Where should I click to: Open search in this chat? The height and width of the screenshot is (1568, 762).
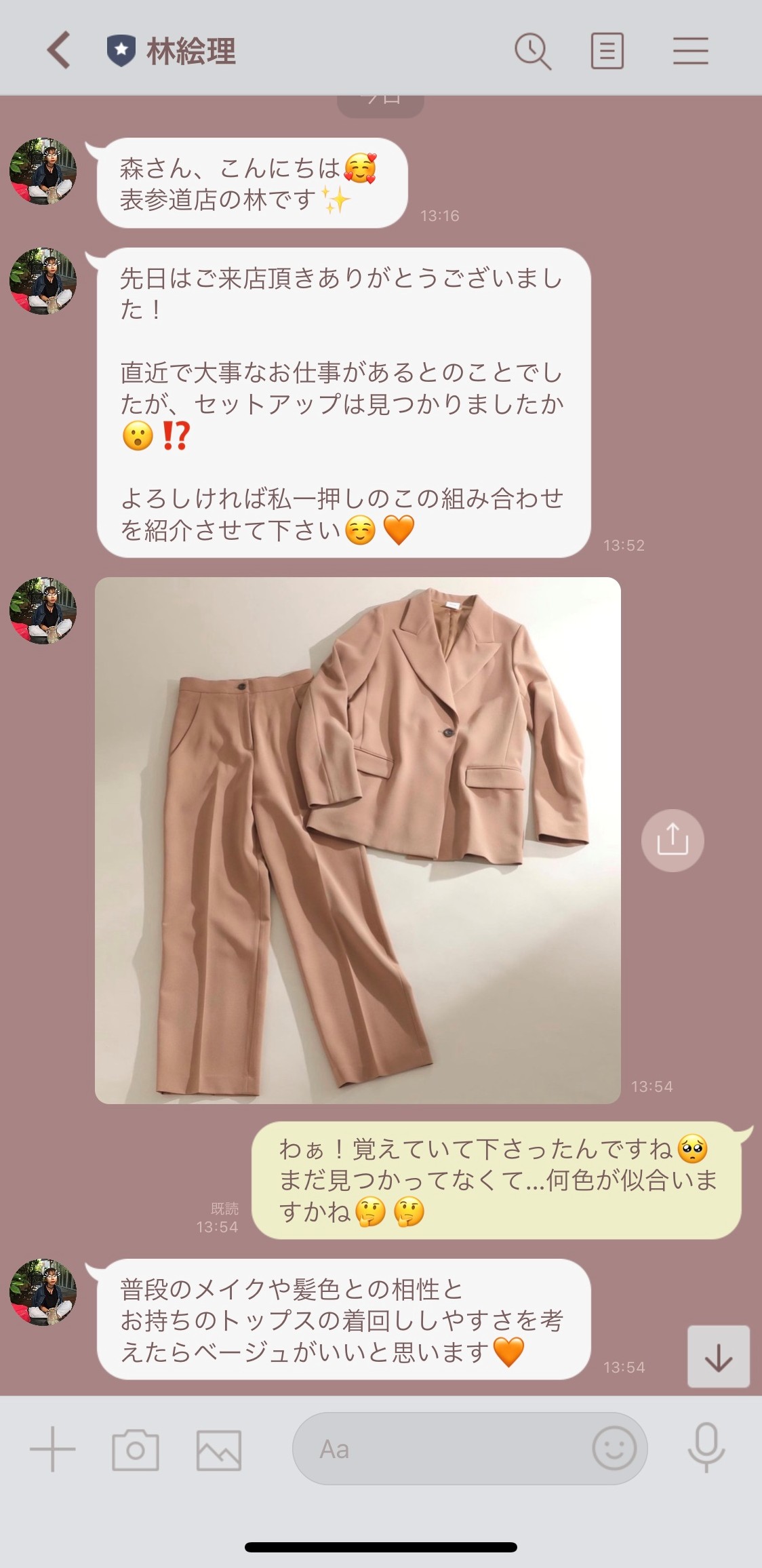click(532, 51)
